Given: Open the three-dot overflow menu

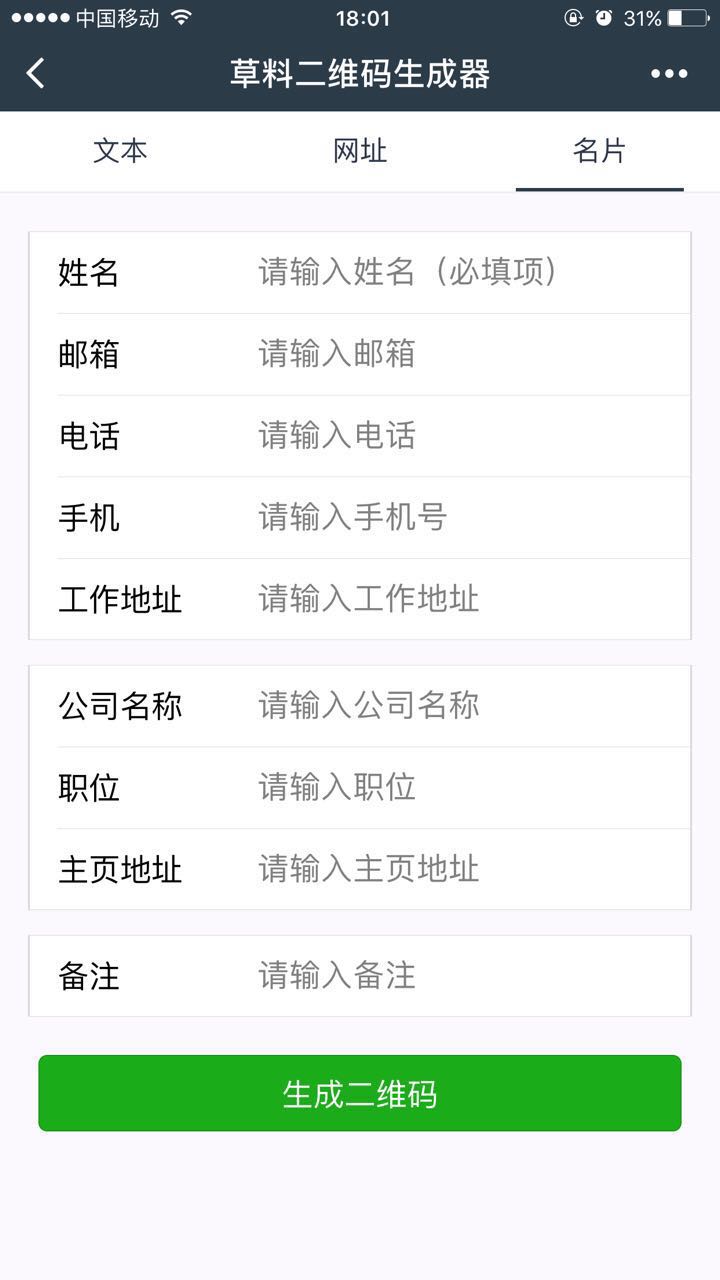Looking at the screenshot, I should 669,73.
